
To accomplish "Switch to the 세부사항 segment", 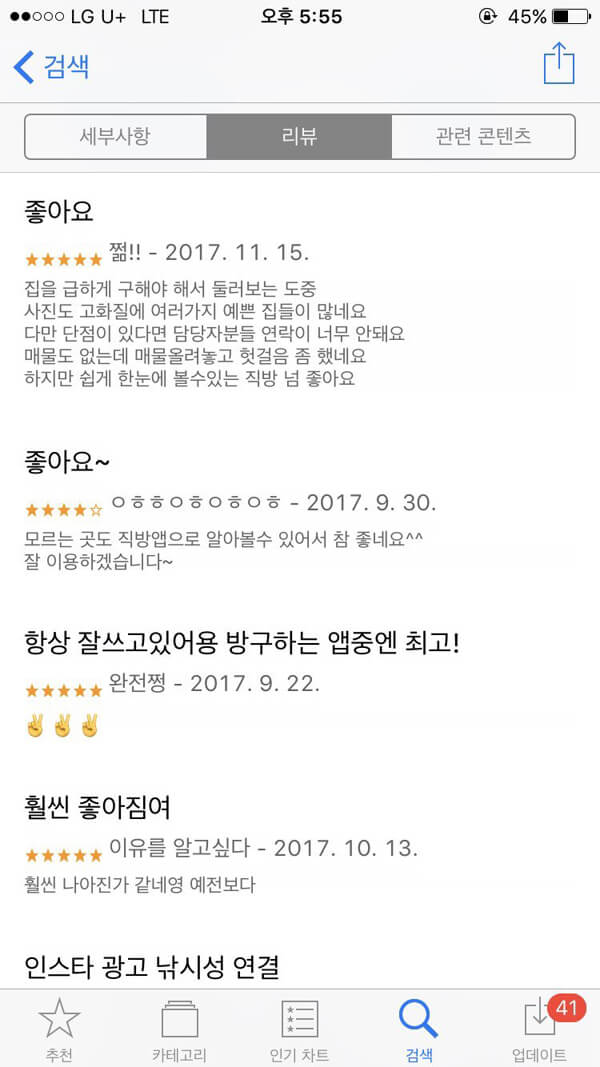I will click(x=115, y=137).
